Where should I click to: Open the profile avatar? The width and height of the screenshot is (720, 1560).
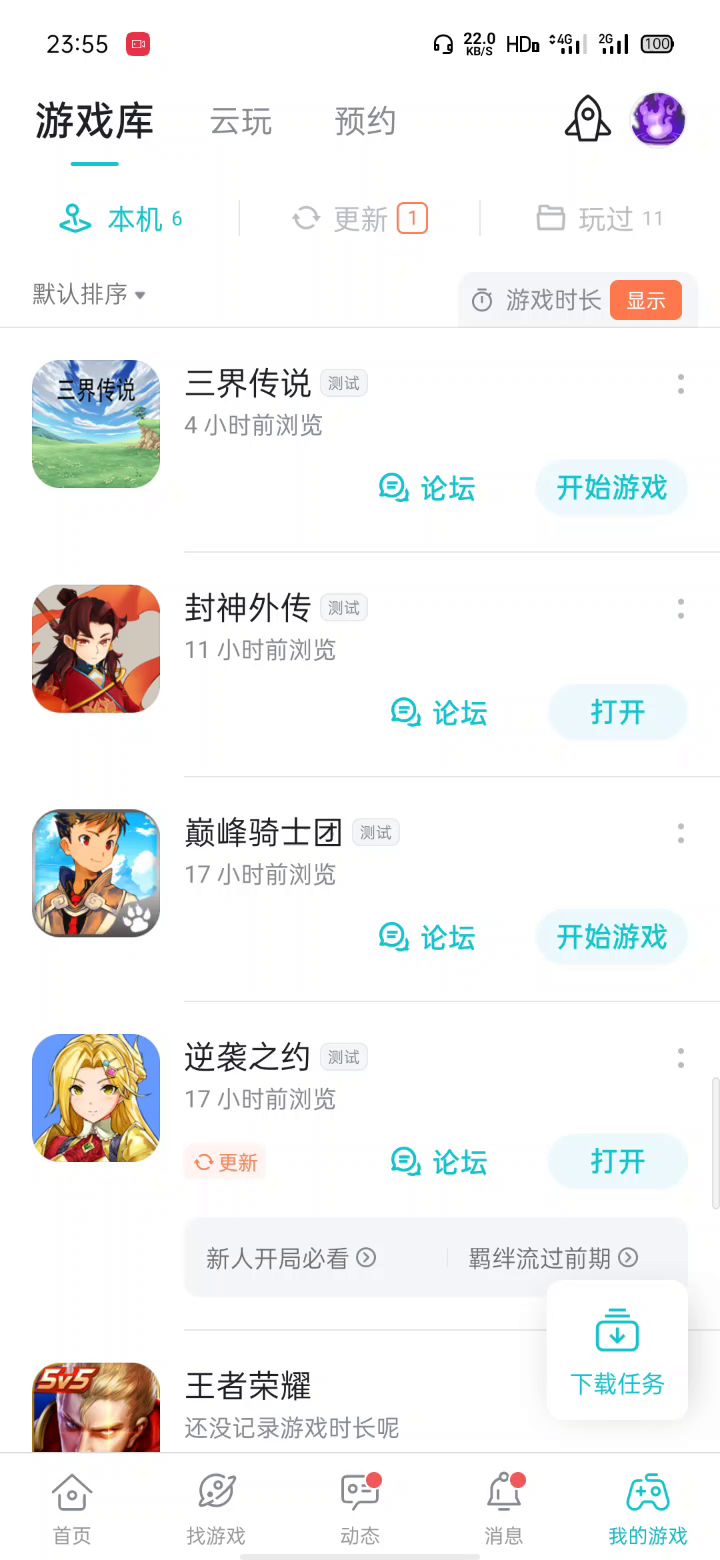658,120
